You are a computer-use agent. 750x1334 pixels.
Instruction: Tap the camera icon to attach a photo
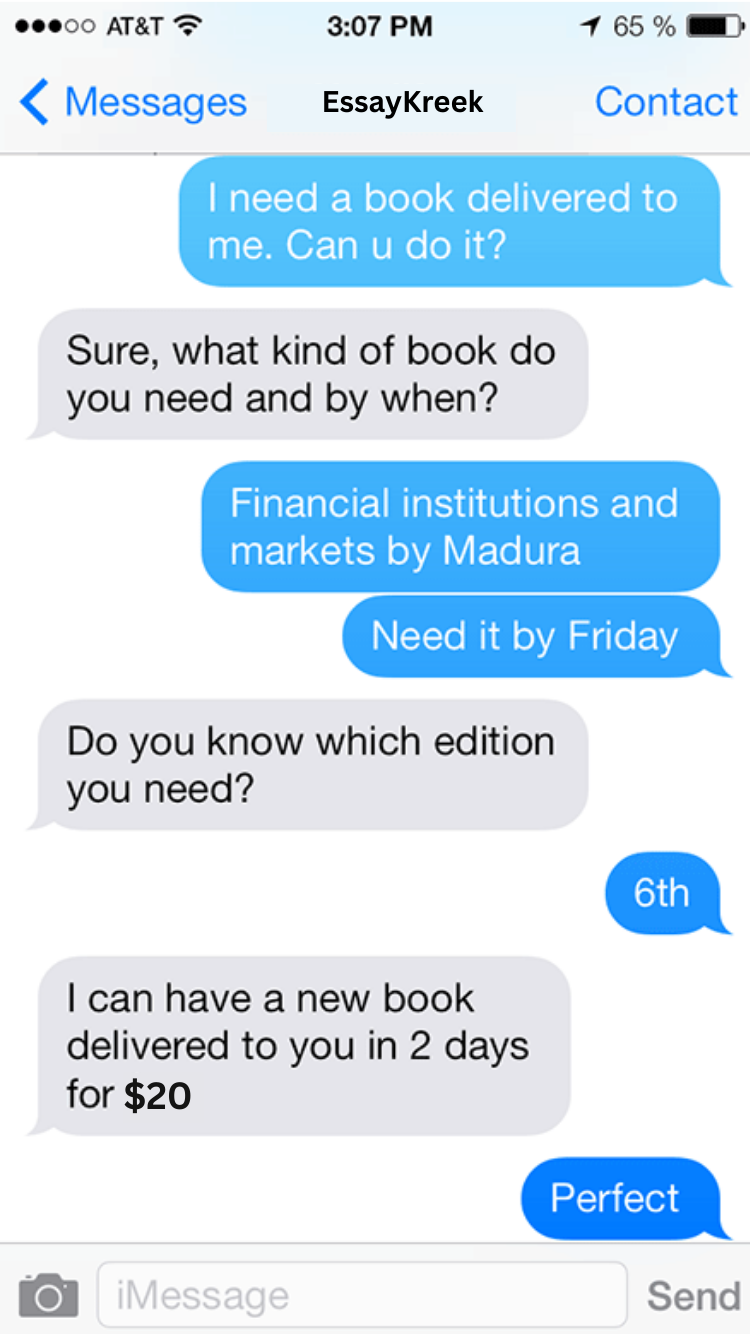click(x=48, y=1296)
